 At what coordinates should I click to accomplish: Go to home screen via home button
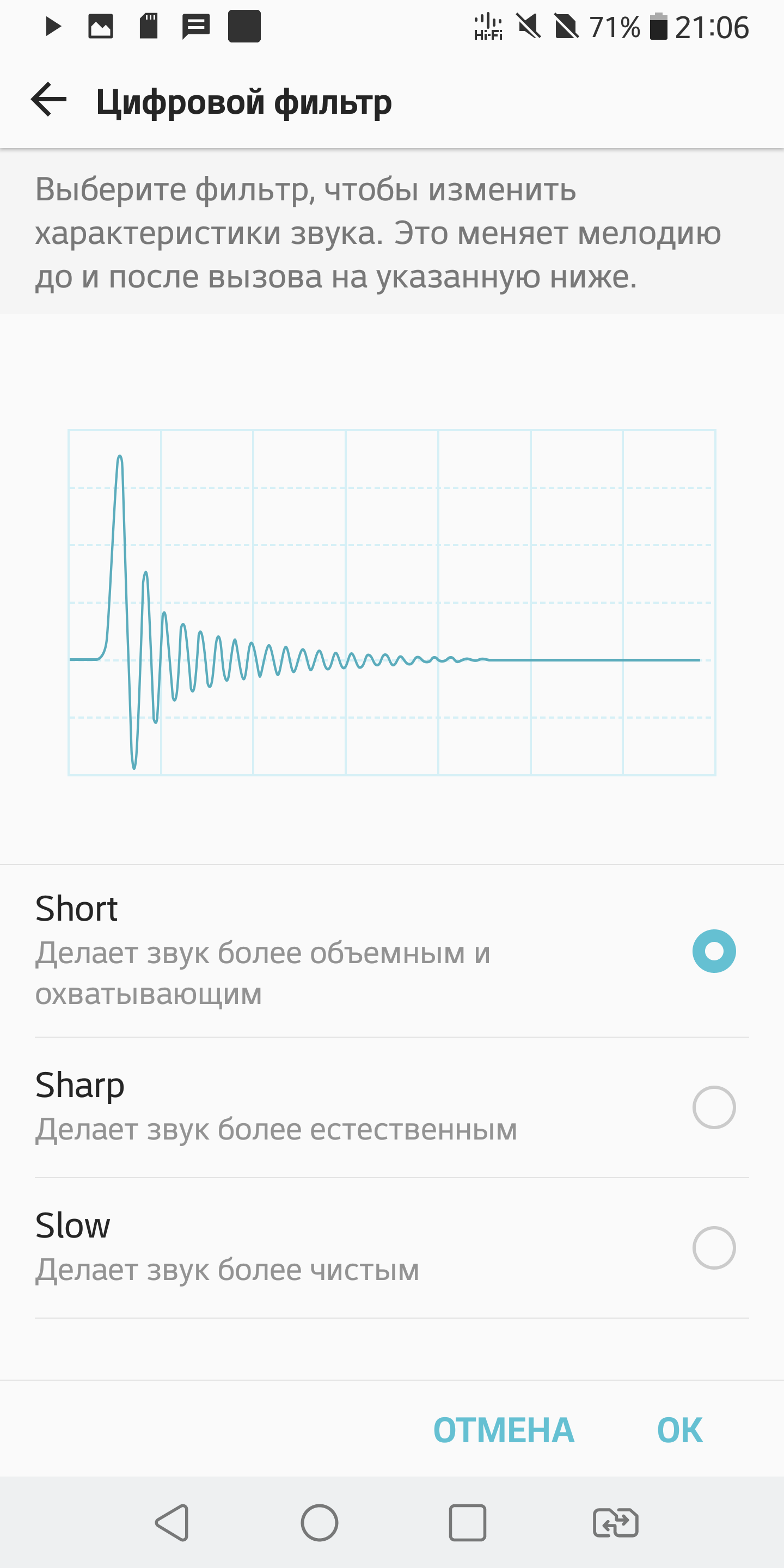click(320, 1522)
